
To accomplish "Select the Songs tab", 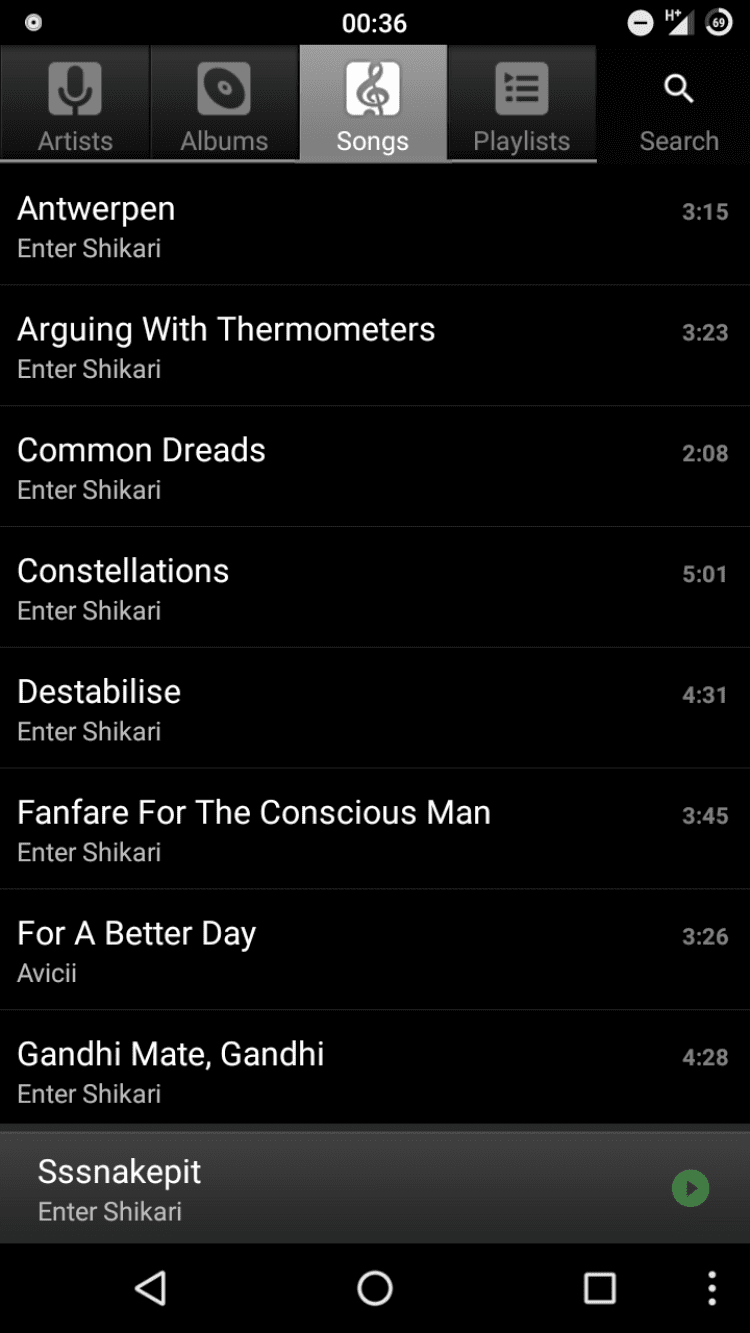I will coord(373,104).
